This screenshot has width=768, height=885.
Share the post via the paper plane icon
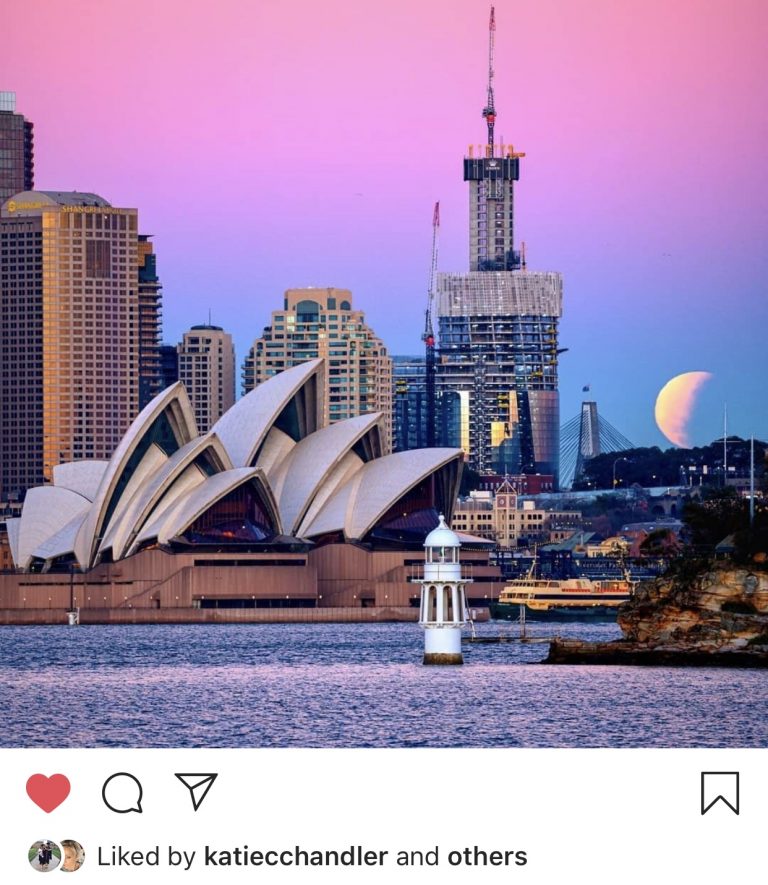pos(196,791)
